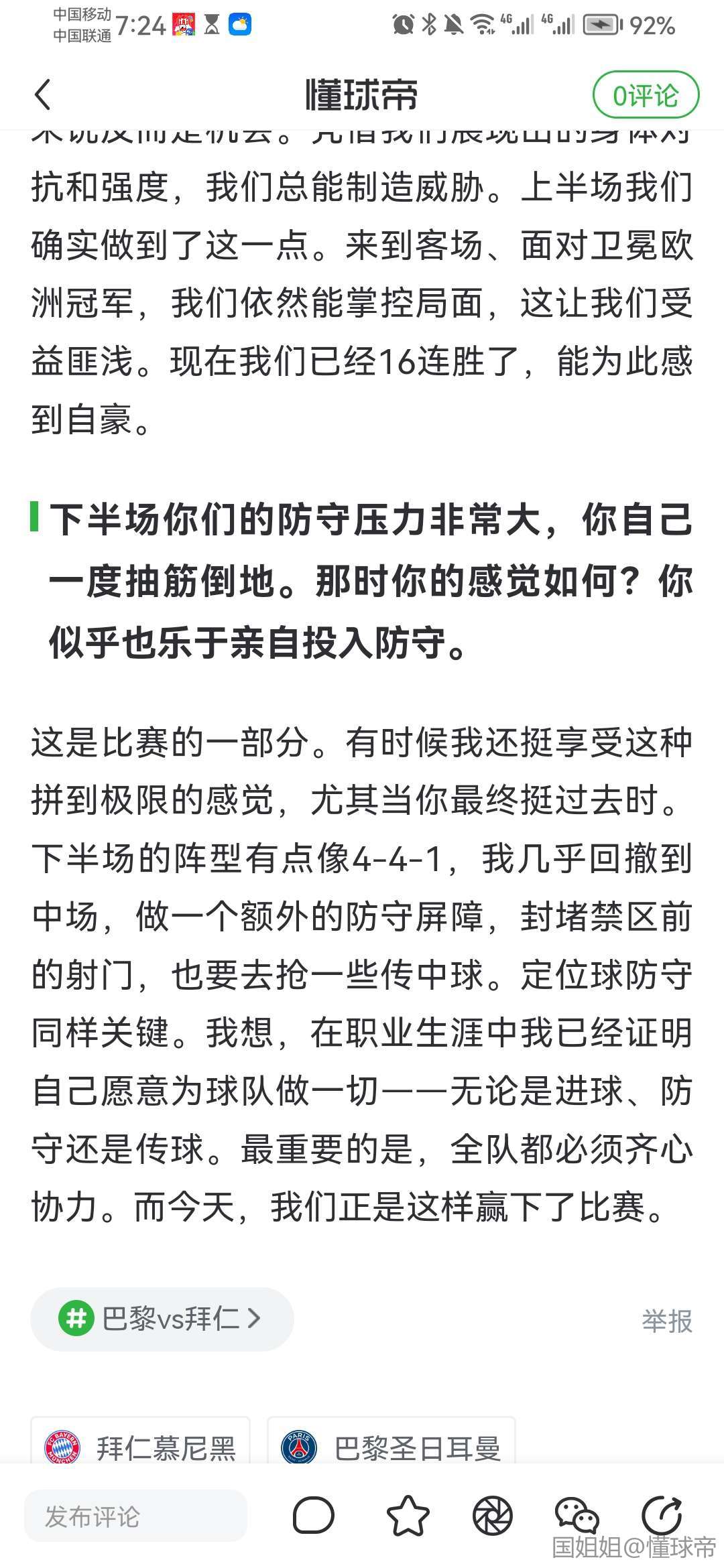Screen dimensions: 724x1568
Task: Open the share arrow menu
Action: pos(661,1514)
